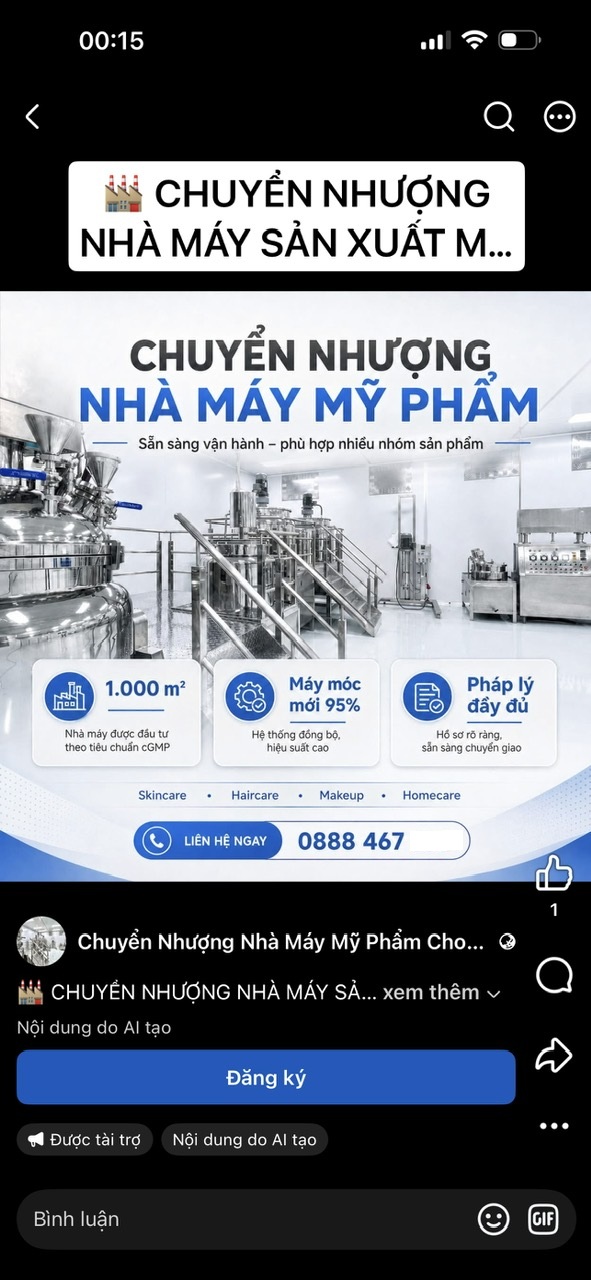Select the "Được tài trợ" chip

[x=84, y=1139]
